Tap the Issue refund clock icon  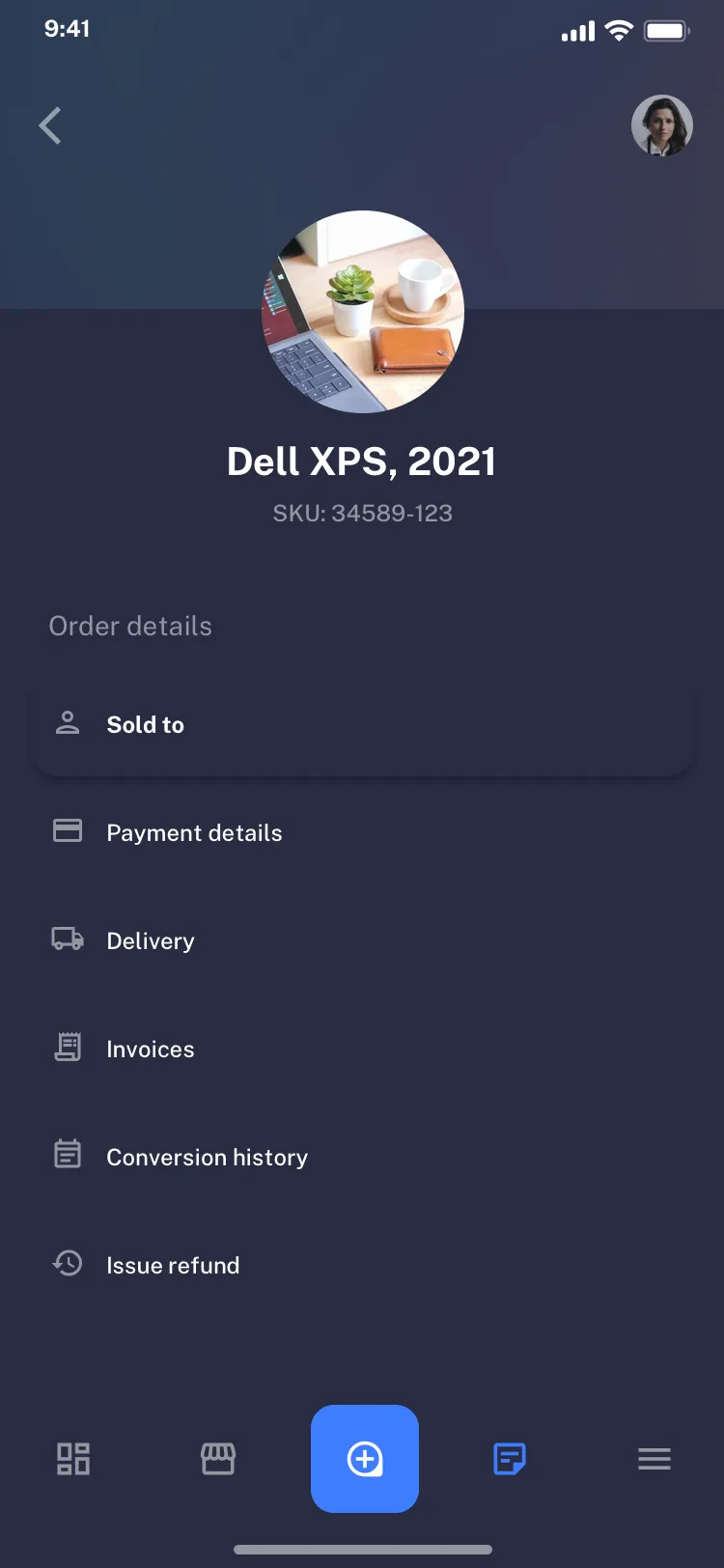(68, 1263)
